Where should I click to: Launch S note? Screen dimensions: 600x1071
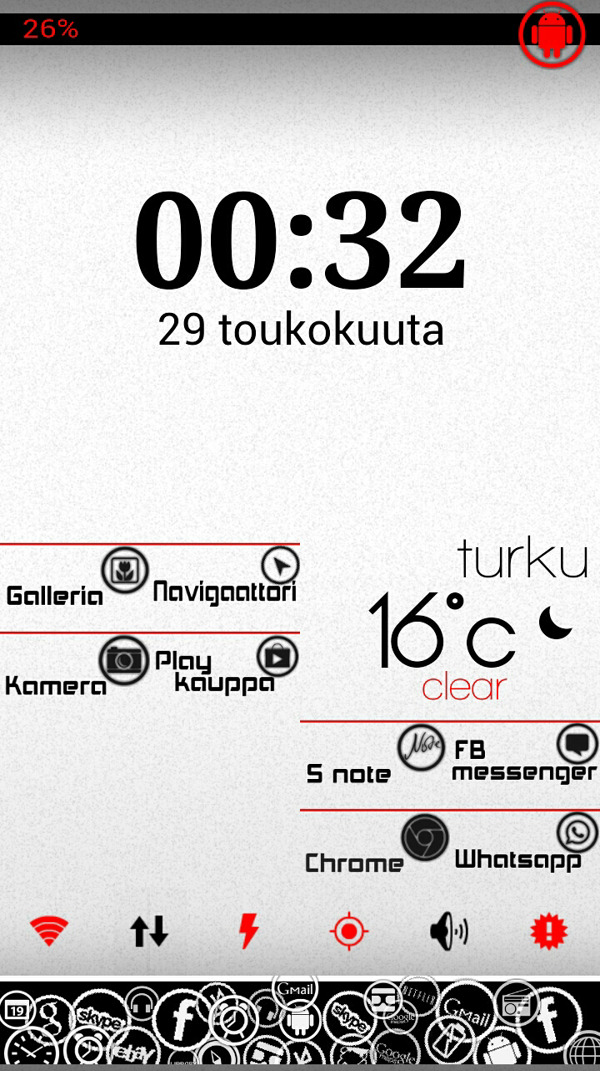coord(421,749)
